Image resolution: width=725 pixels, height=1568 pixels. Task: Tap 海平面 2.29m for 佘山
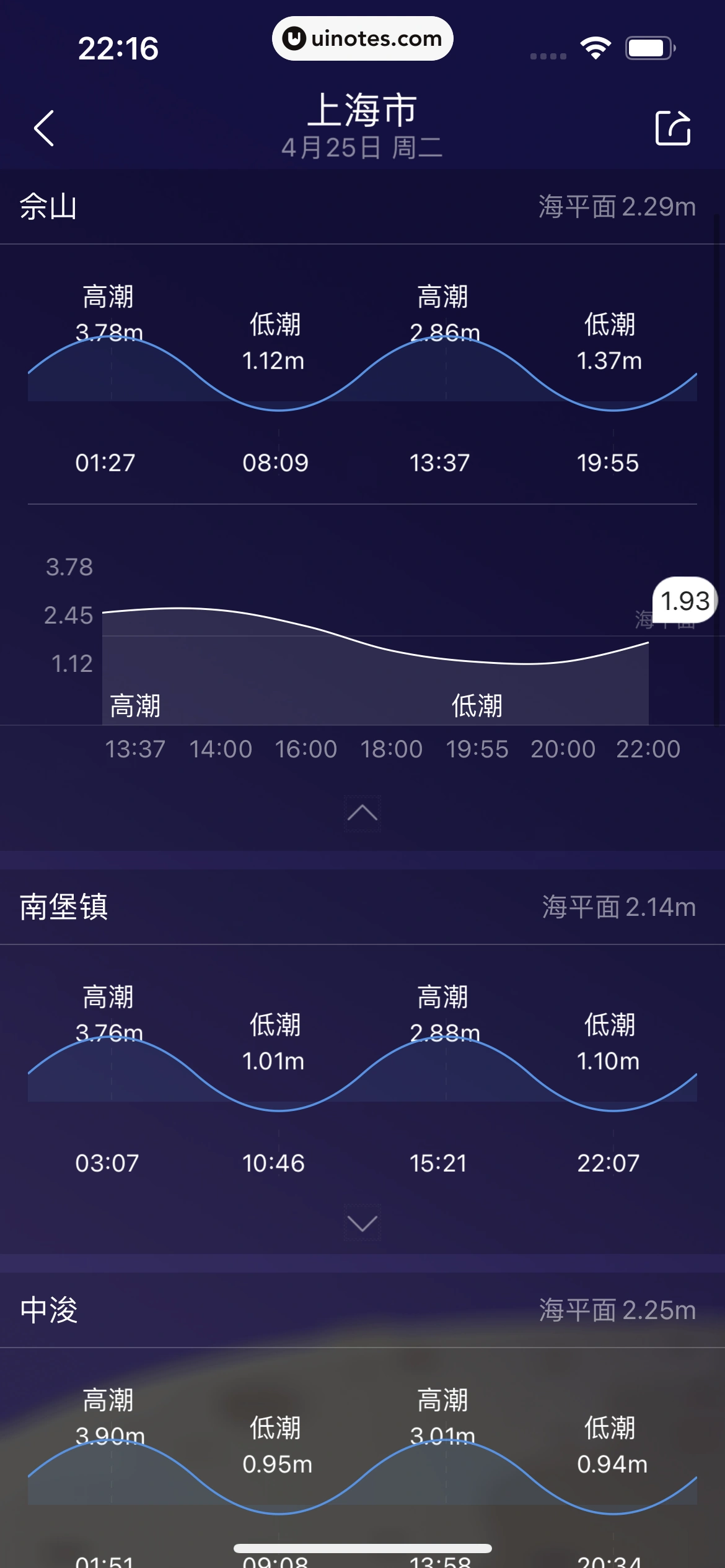click(617, 207)
